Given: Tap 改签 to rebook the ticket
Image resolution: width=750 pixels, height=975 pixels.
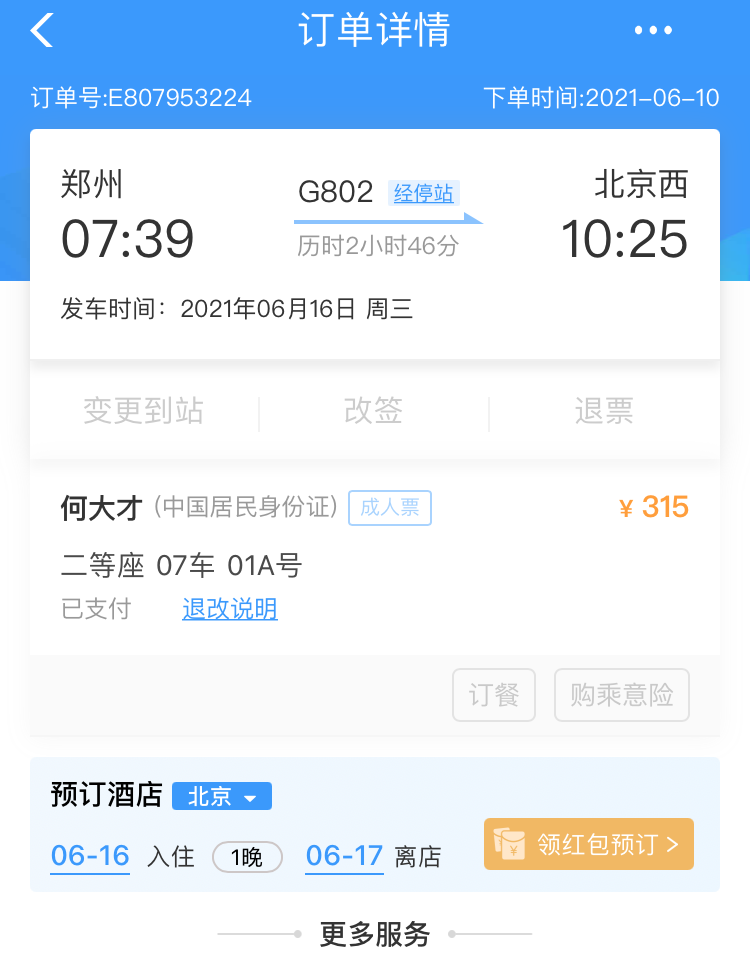Looking at the screenshot, I should (372, 410).
